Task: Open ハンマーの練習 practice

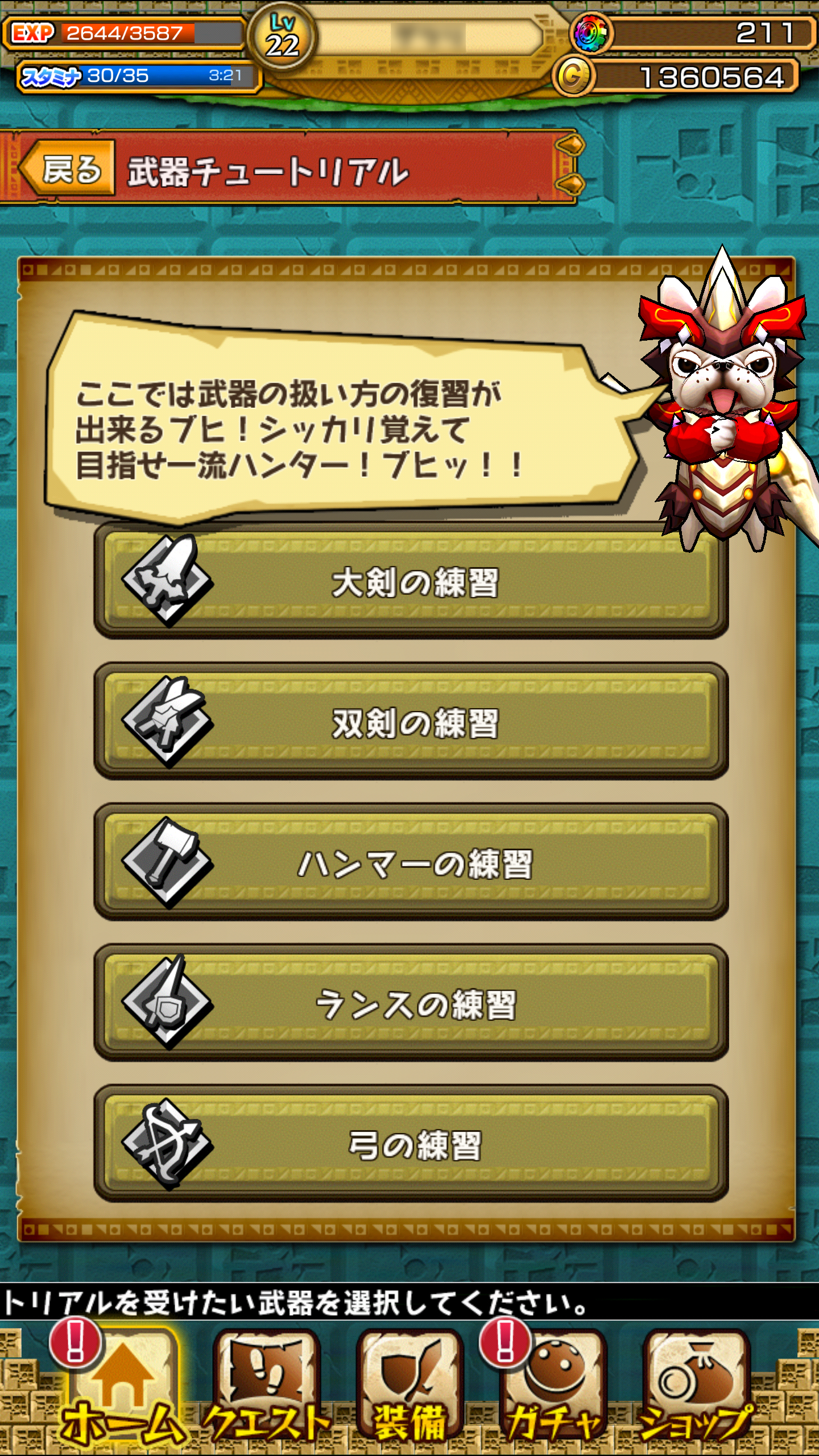Action: tap(411, 863)
